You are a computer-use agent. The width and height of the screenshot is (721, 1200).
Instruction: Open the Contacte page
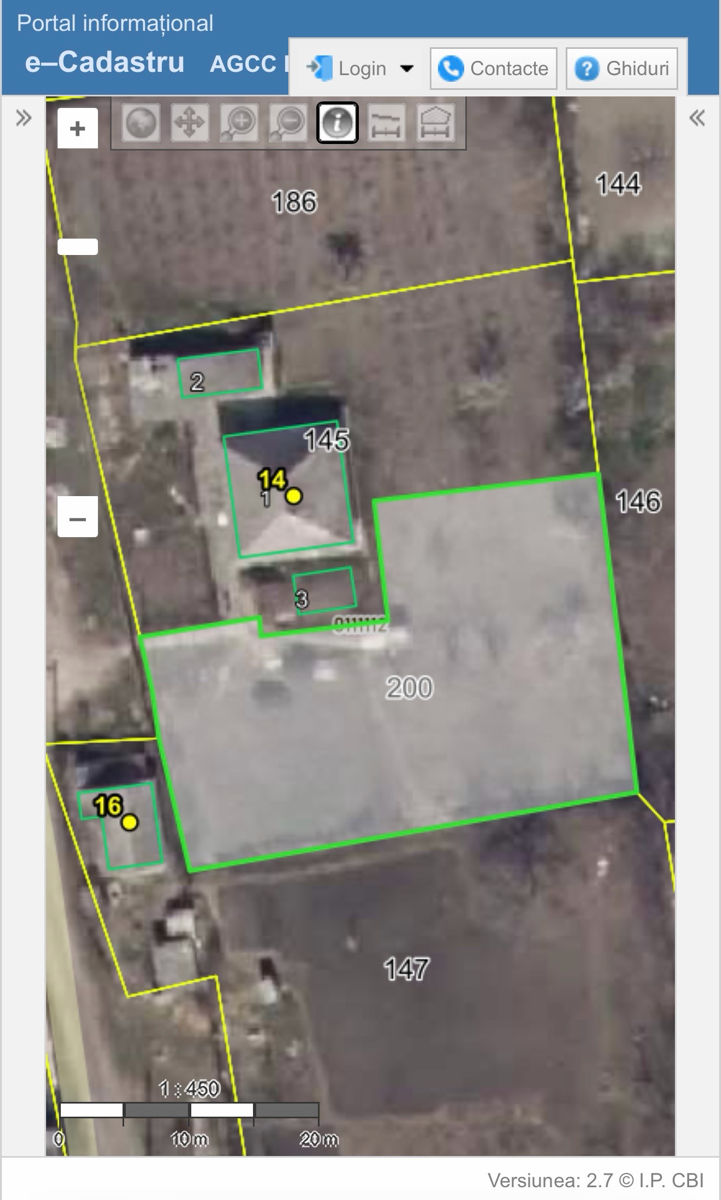[495, 68]
